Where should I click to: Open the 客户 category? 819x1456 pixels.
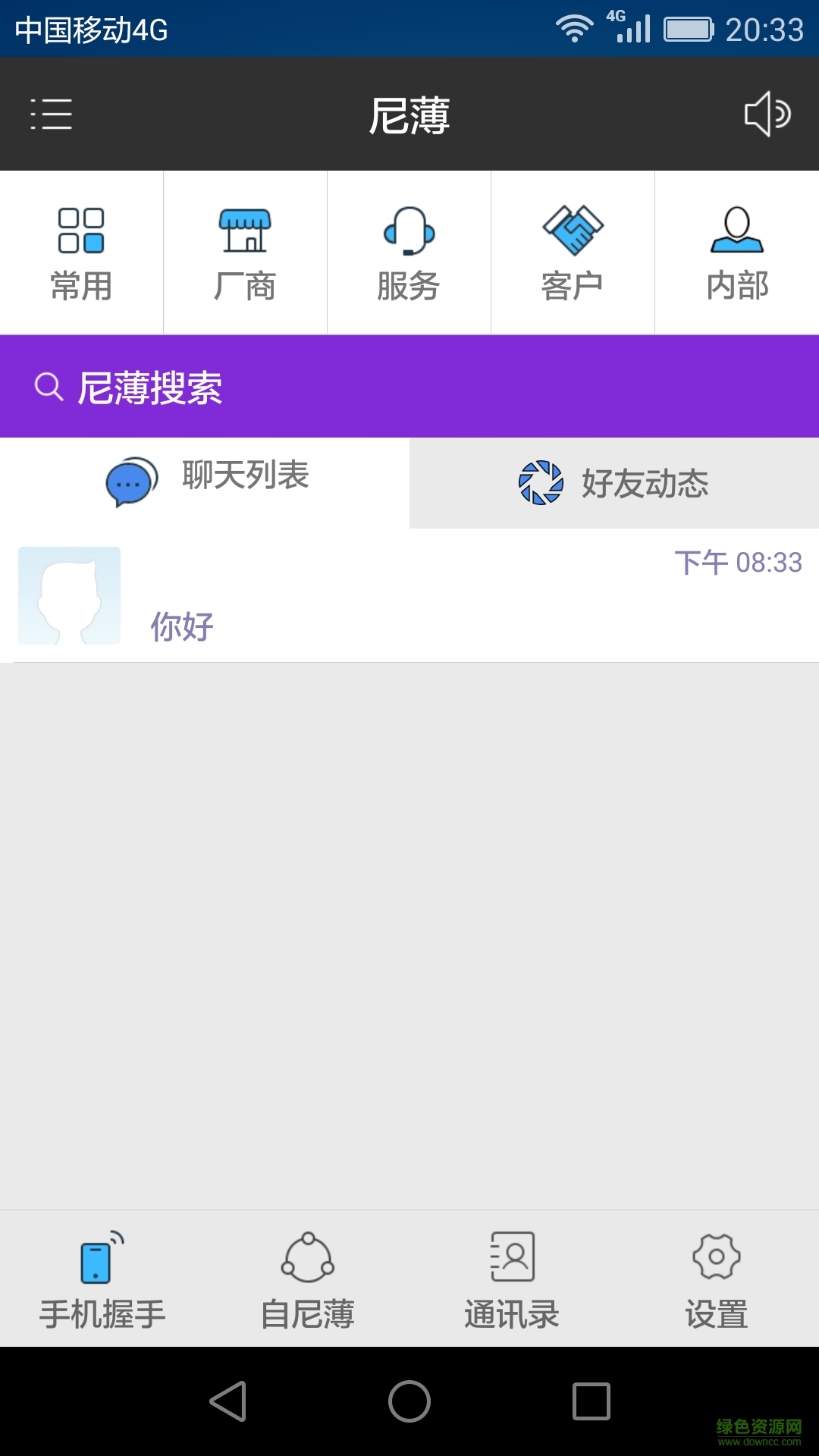573,253
